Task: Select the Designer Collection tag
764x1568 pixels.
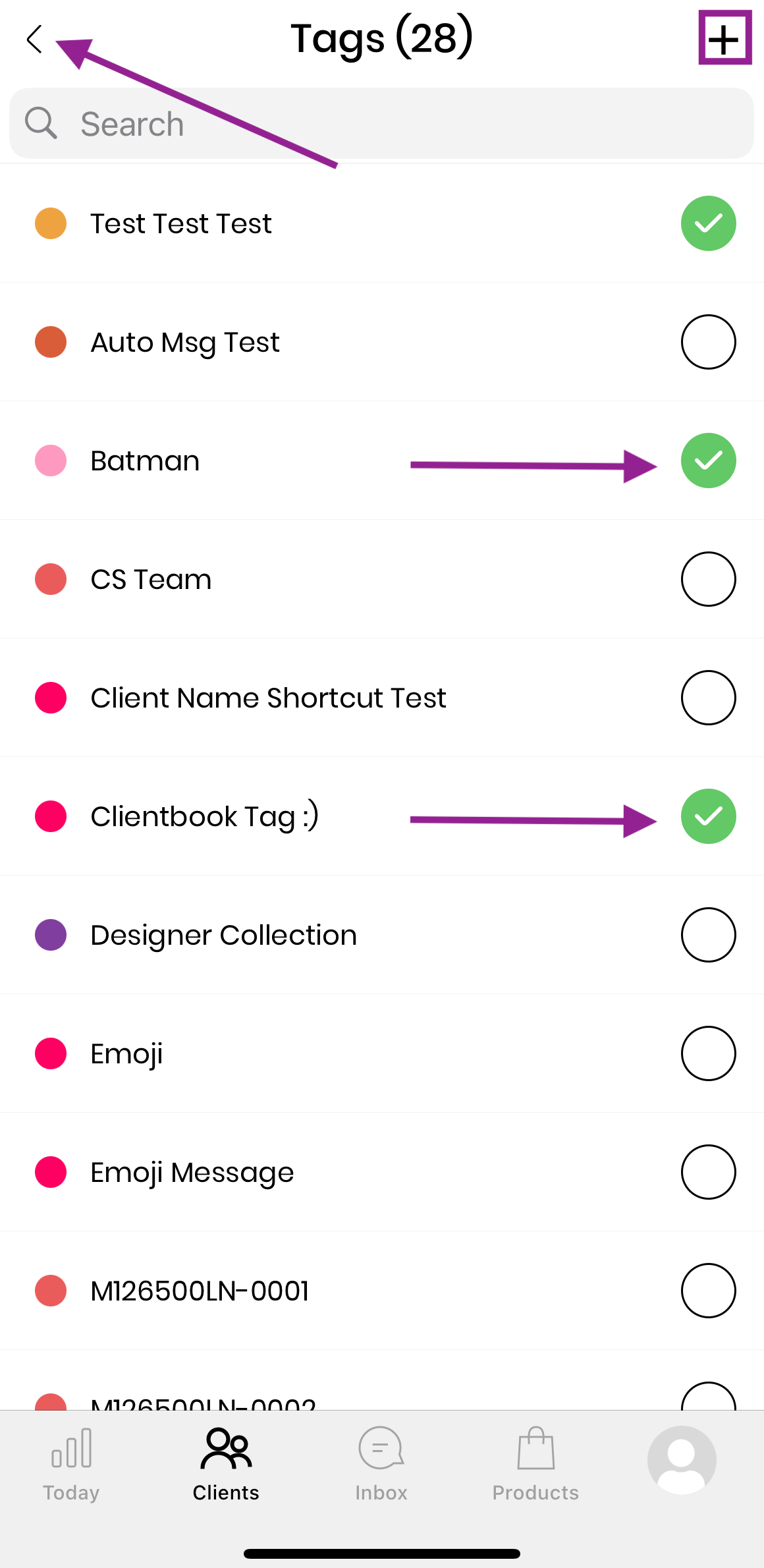Action: coord(708,935)
